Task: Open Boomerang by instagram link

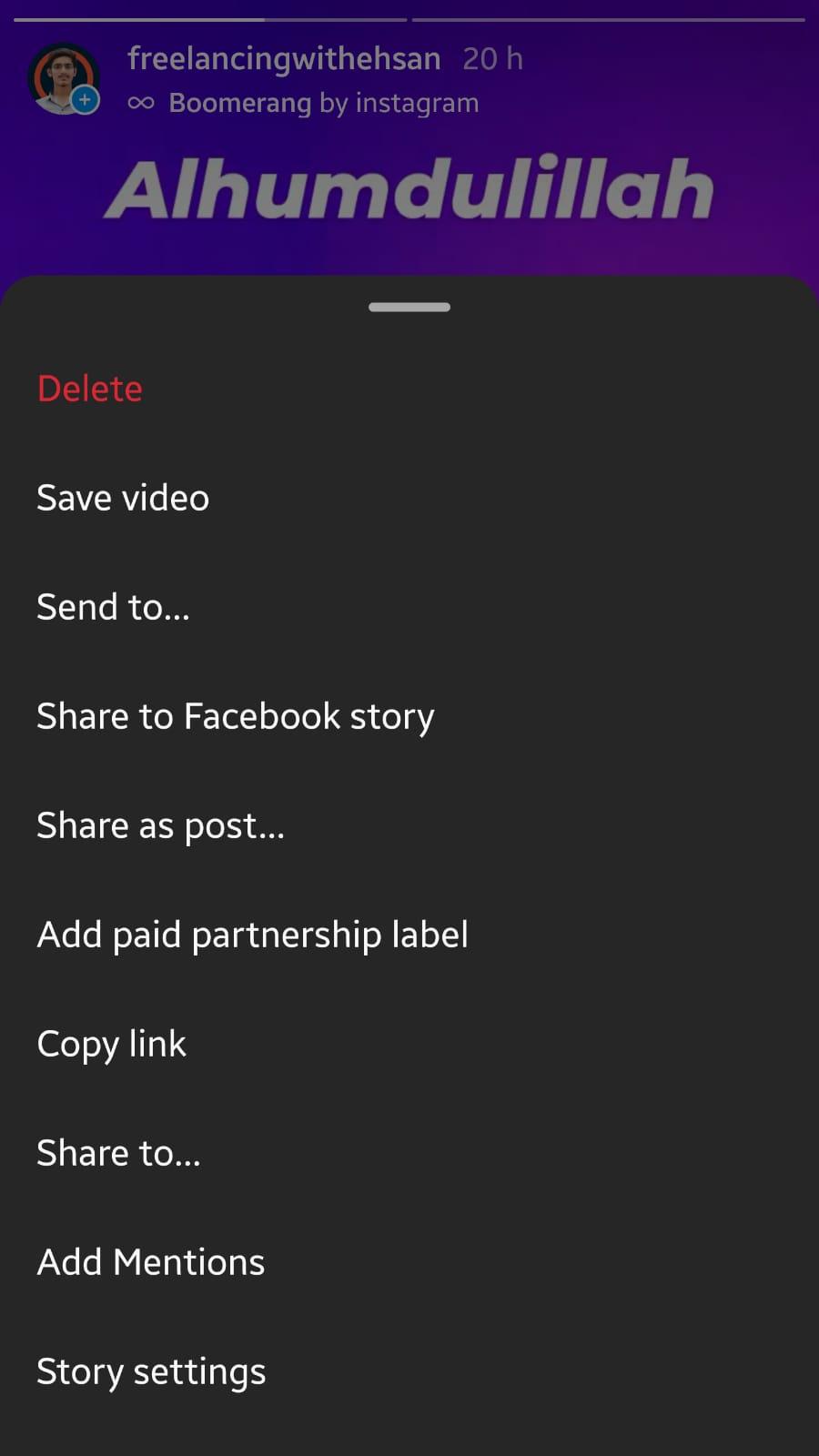Action: coord(323,104)
